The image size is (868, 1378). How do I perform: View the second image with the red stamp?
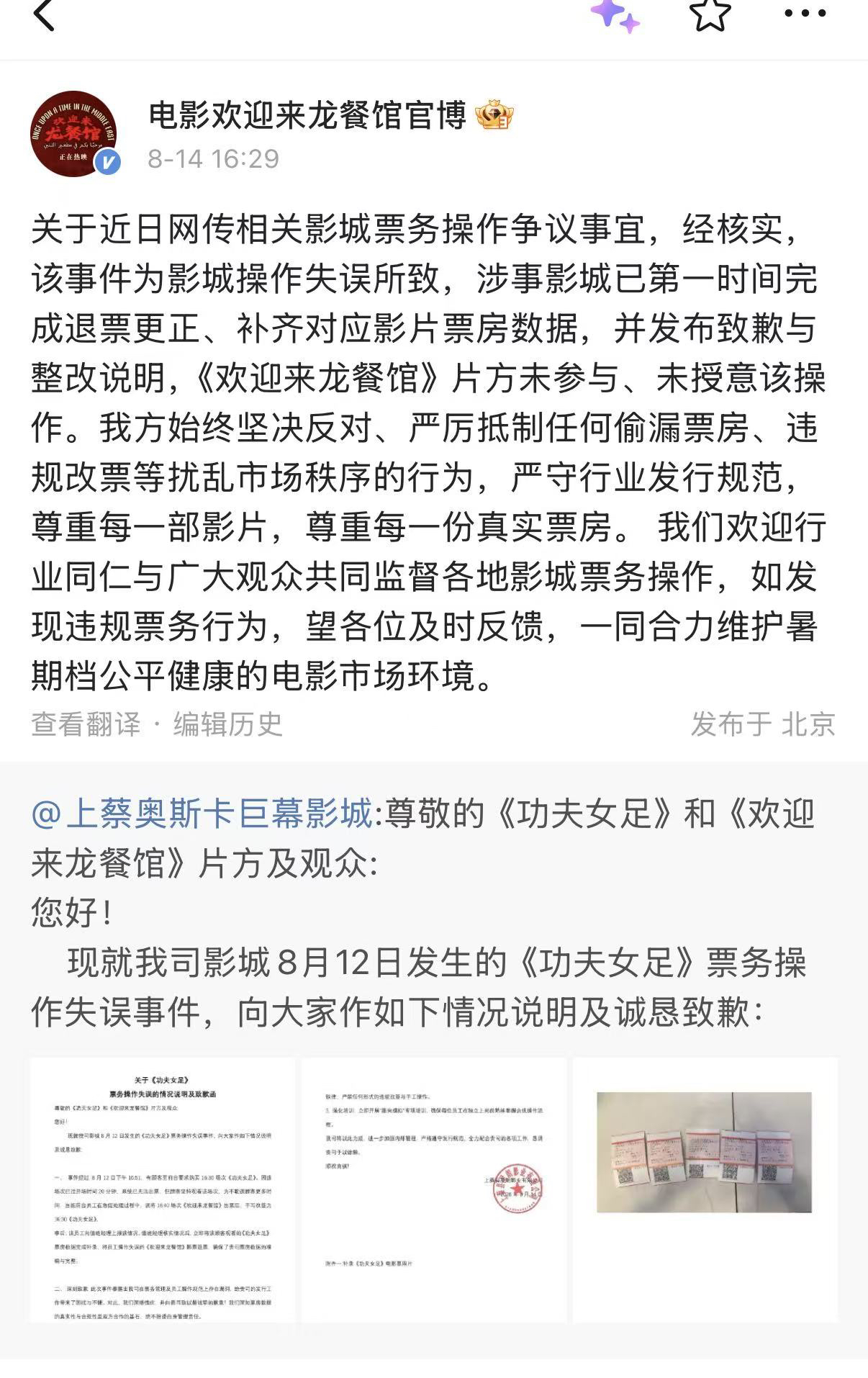pos(434,1189)
